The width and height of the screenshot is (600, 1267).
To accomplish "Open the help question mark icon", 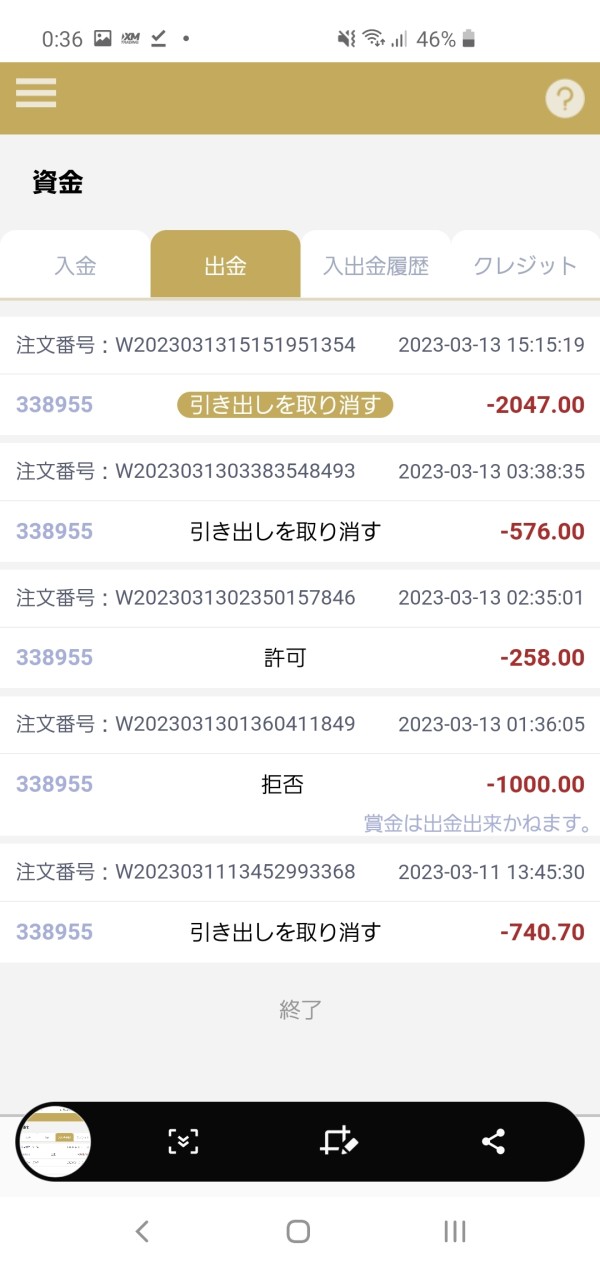I will [564, 98].
